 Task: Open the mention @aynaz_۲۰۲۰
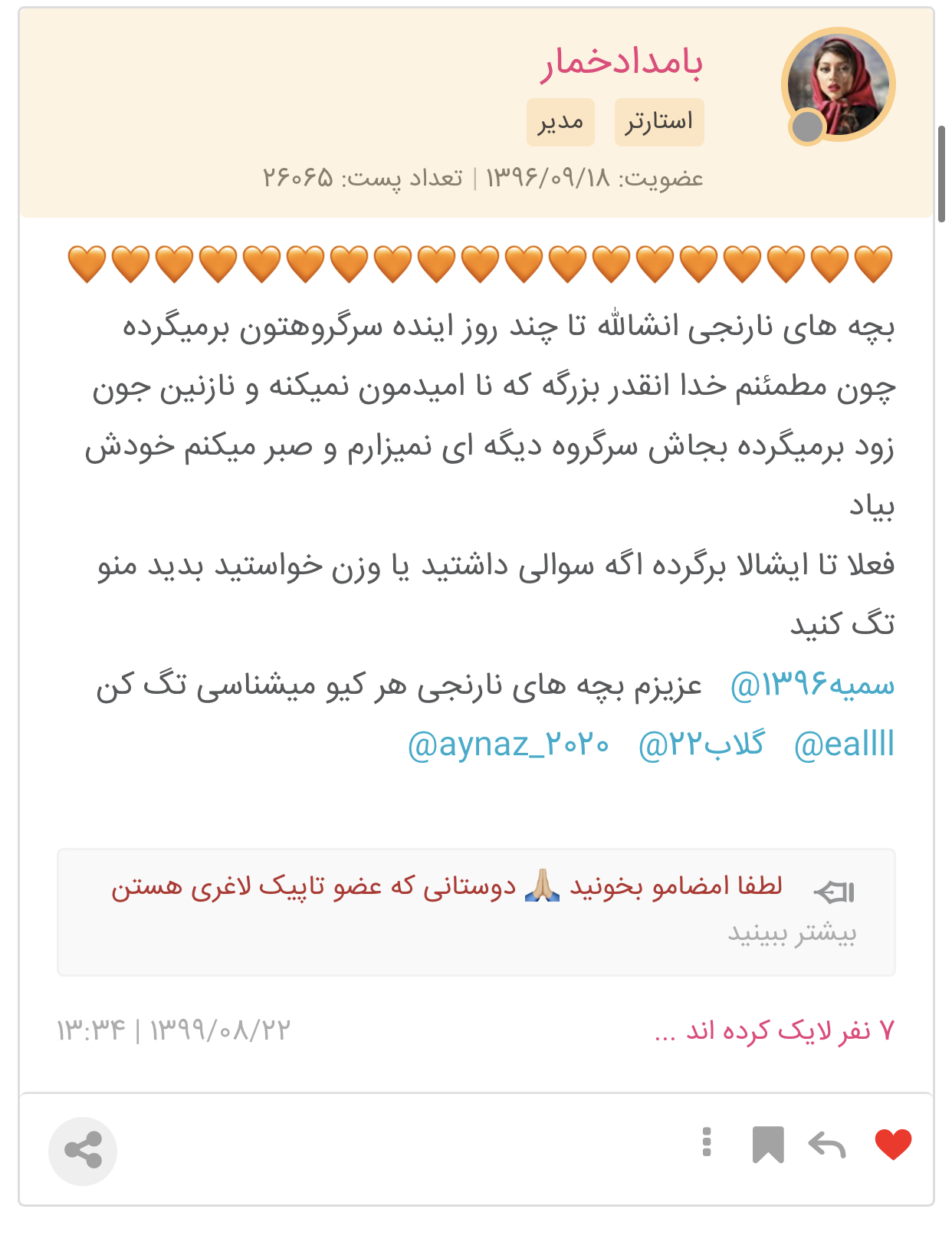pyautogui.click(x=509, y=744)
